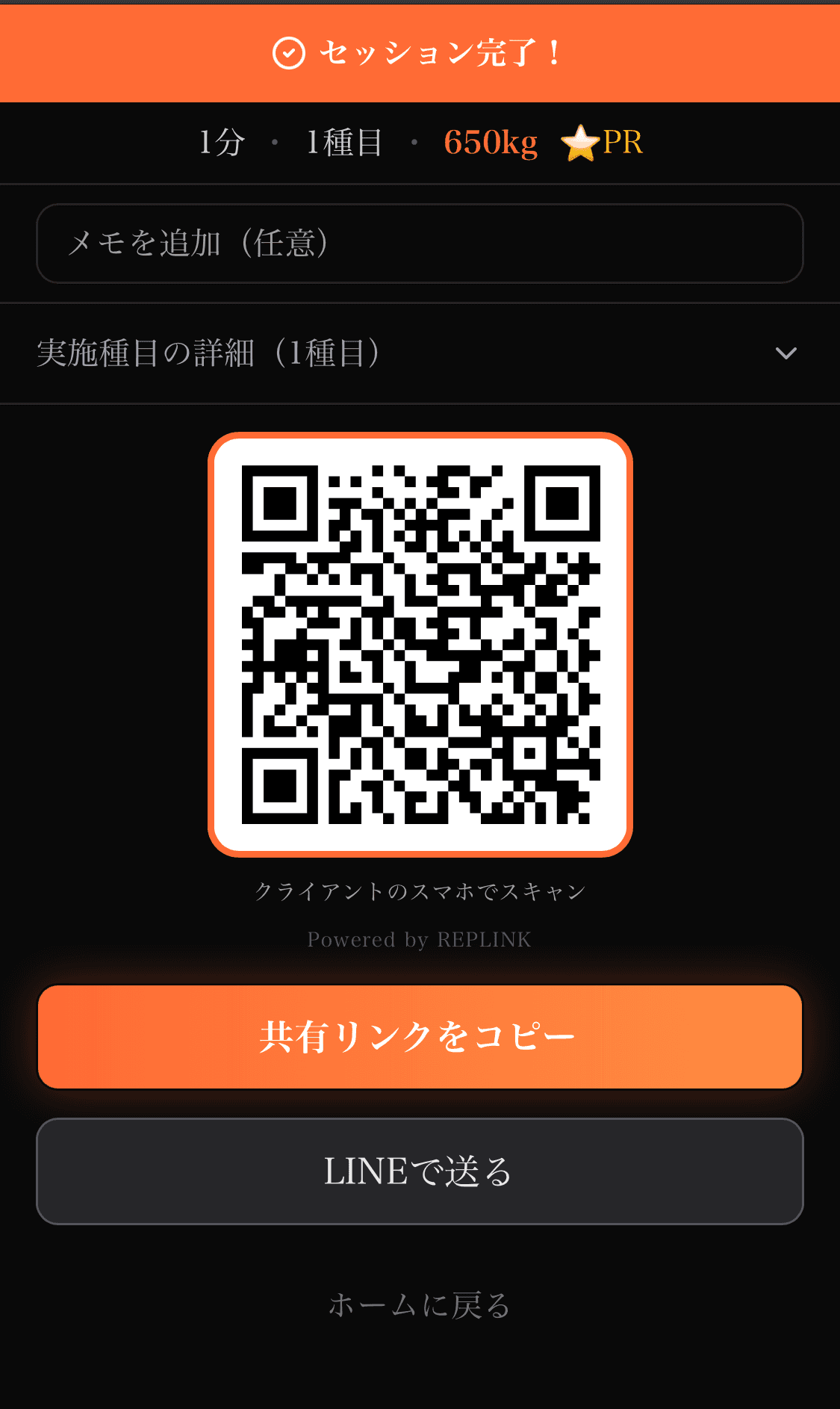Viewport: 840px width, 1409px height.
Task: Select the QR code image
Action: click(x=420, y=644)
